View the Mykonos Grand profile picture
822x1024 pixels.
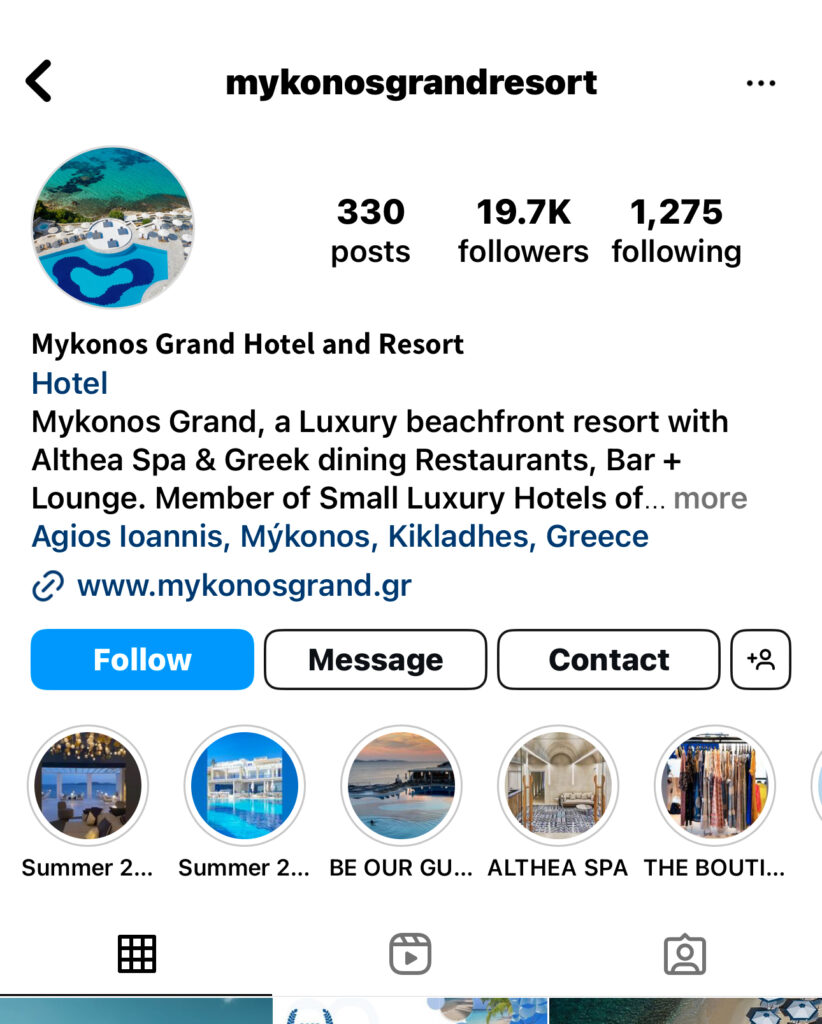pos(113,226)
